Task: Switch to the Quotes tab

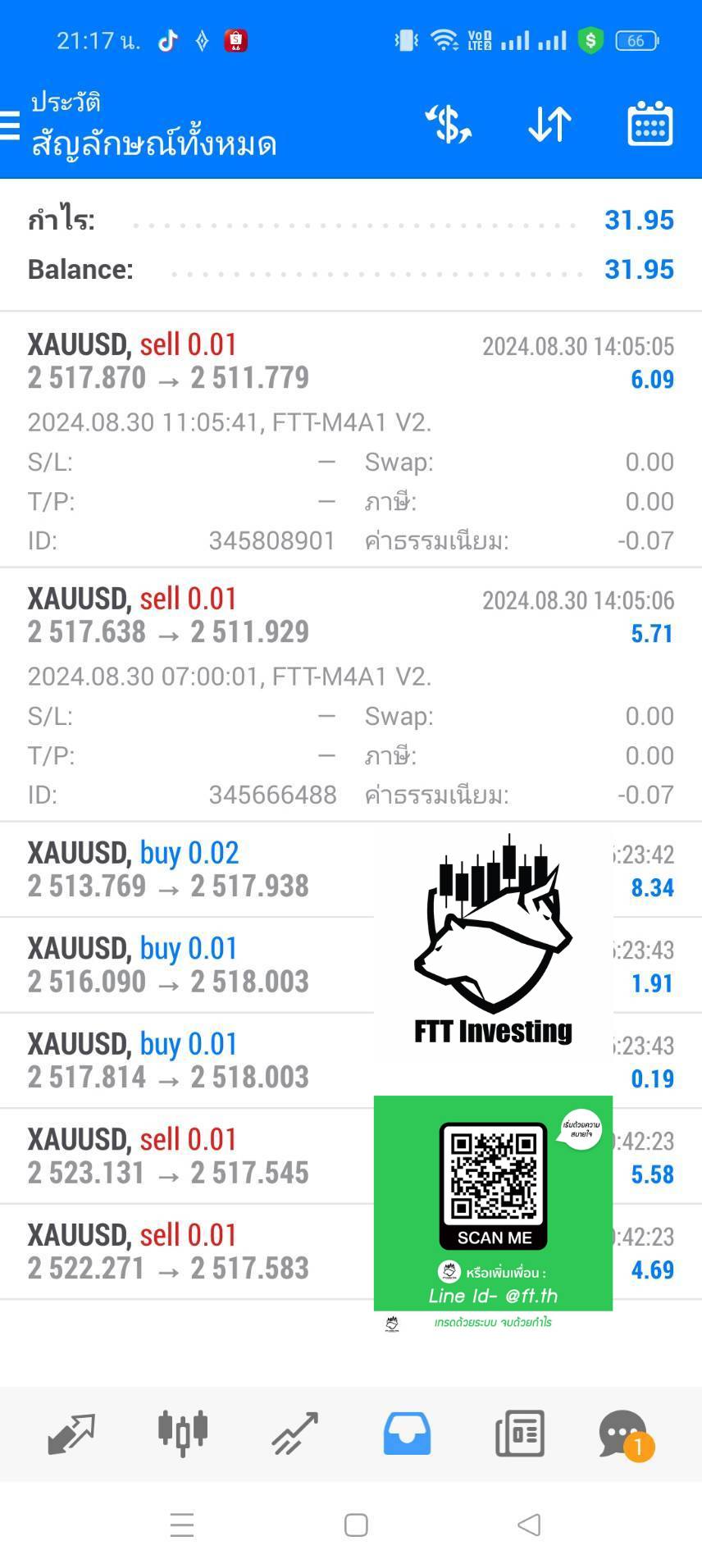Action: tap(71, 1434)
